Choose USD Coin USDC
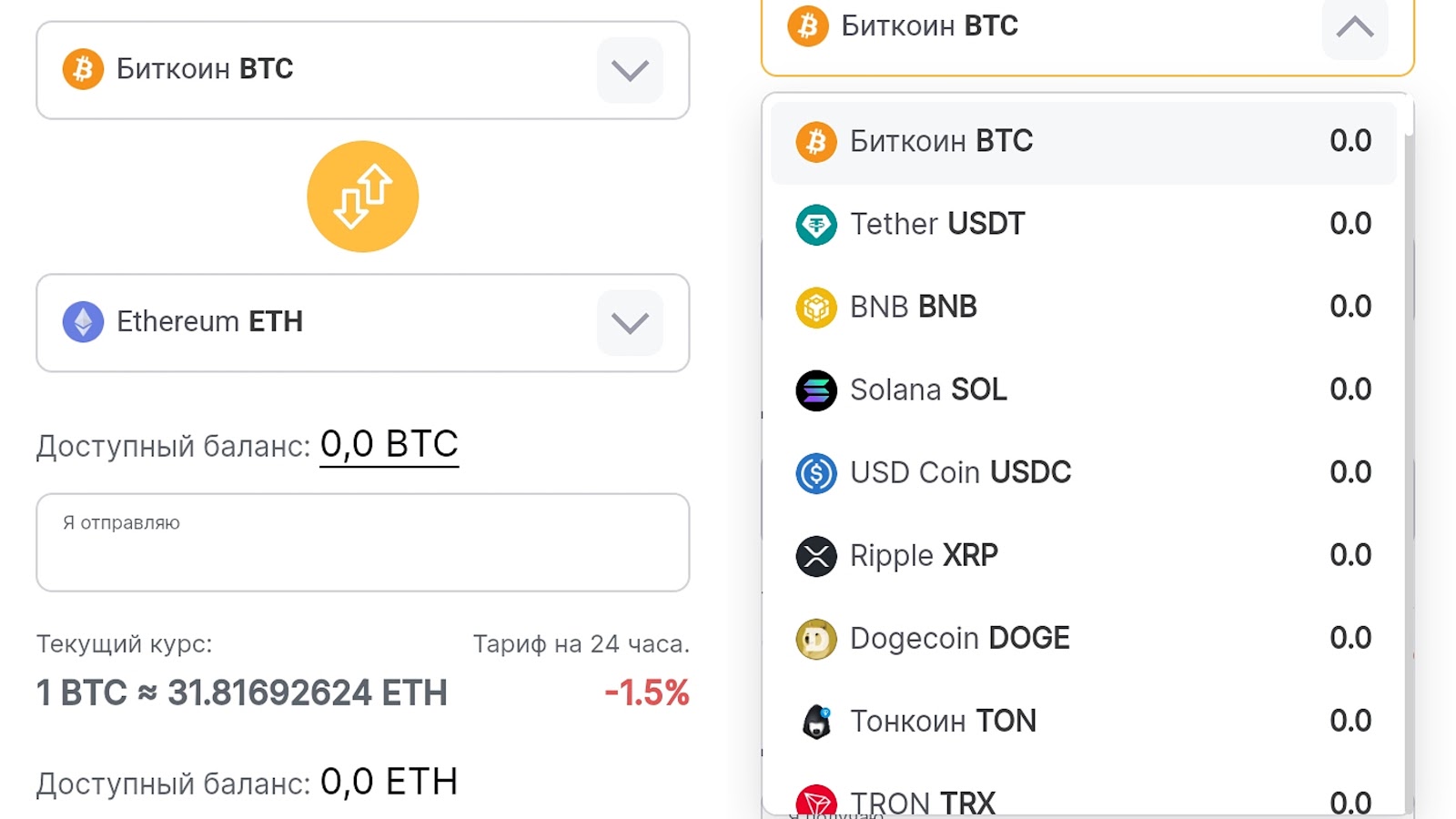 [1083, 473]
